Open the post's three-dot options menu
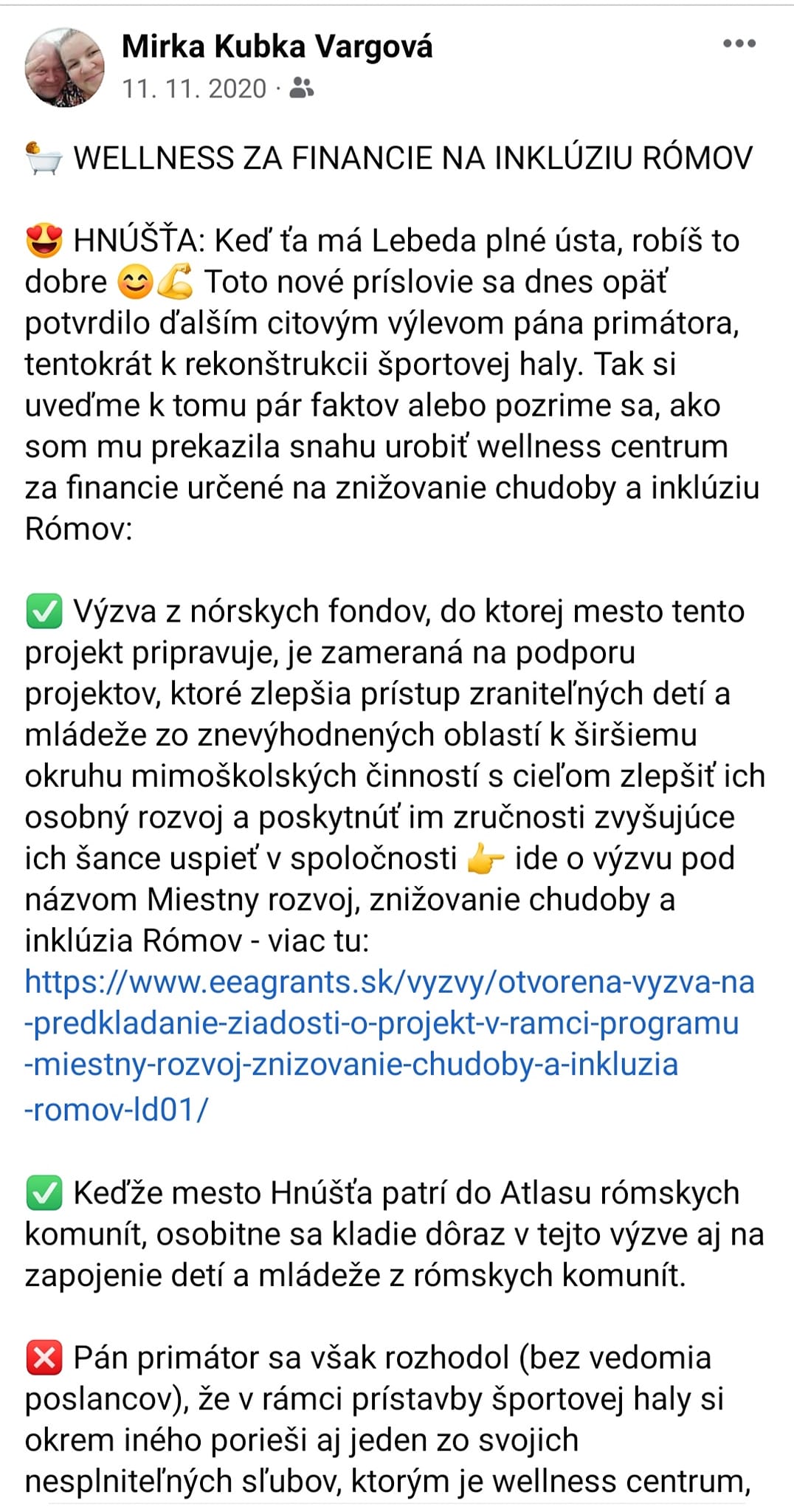The image size is (794, 1512). tap(739, 44)
